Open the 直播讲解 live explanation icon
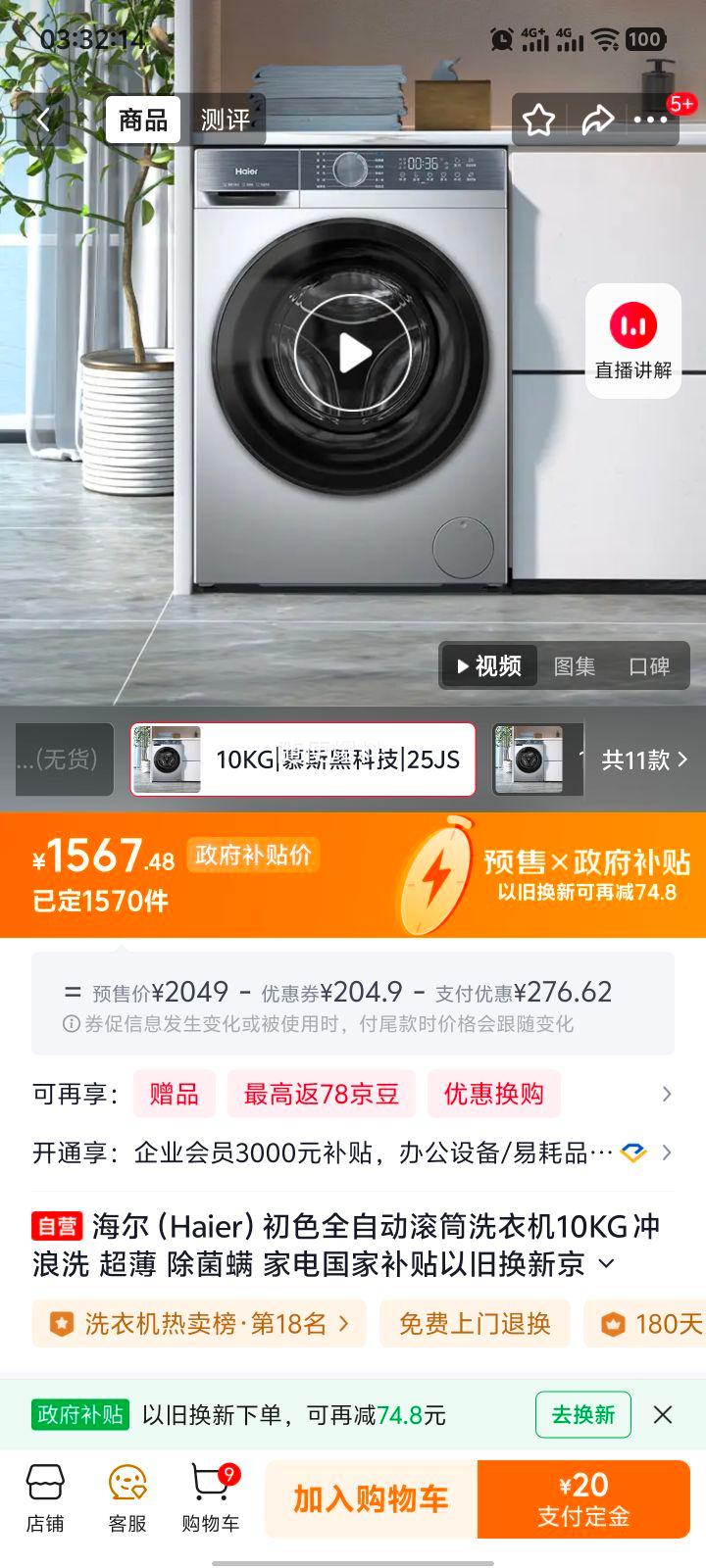706x1568 pixels. coord(633,338)
